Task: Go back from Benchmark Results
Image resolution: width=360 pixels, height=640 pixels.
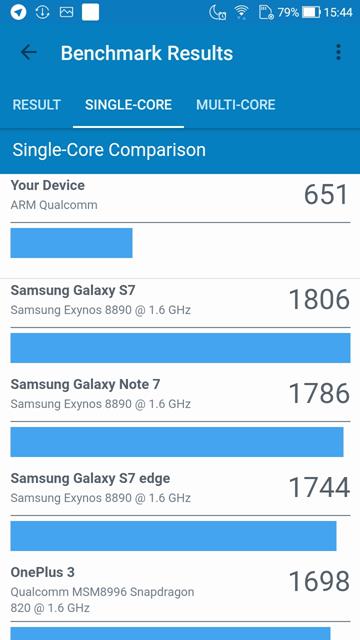Action: [29, 53]
